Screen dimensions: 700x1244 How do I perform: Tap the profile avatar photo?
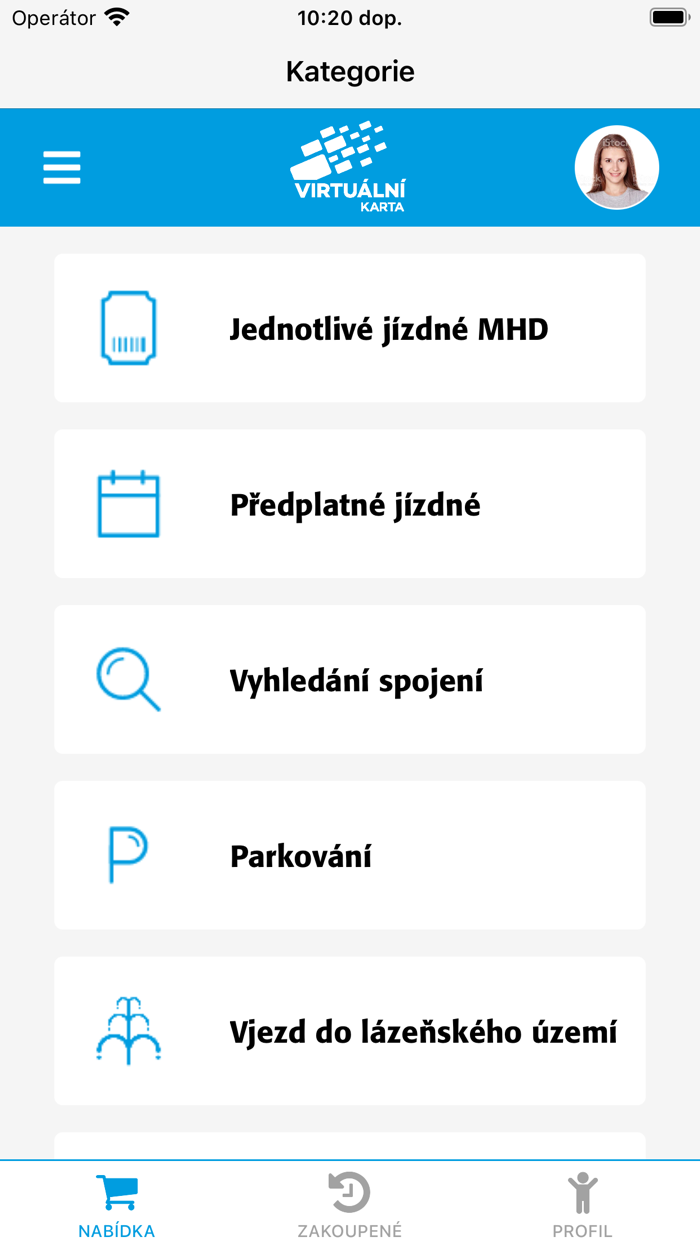point(617,167)
